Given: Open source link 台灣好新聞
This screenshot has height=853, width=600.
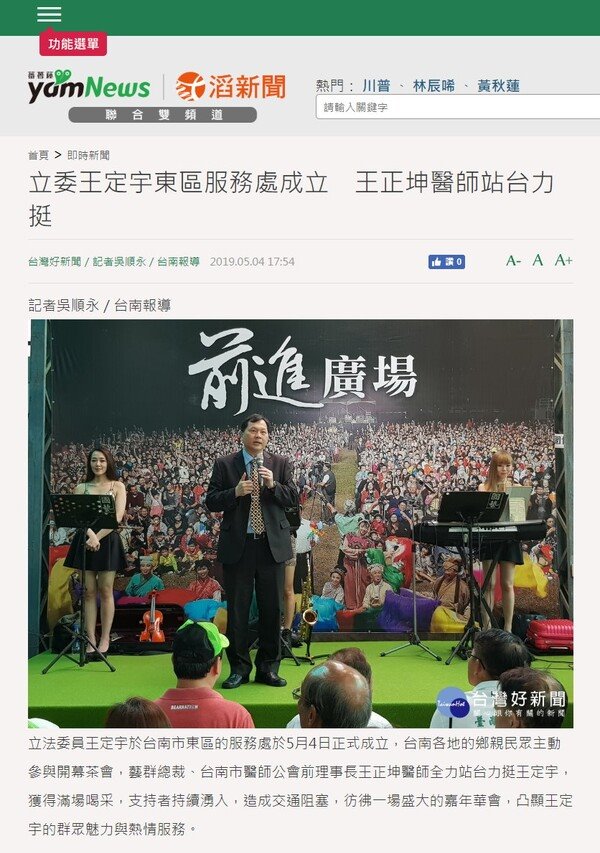Looking at the screenshot, I should point(55,262).
